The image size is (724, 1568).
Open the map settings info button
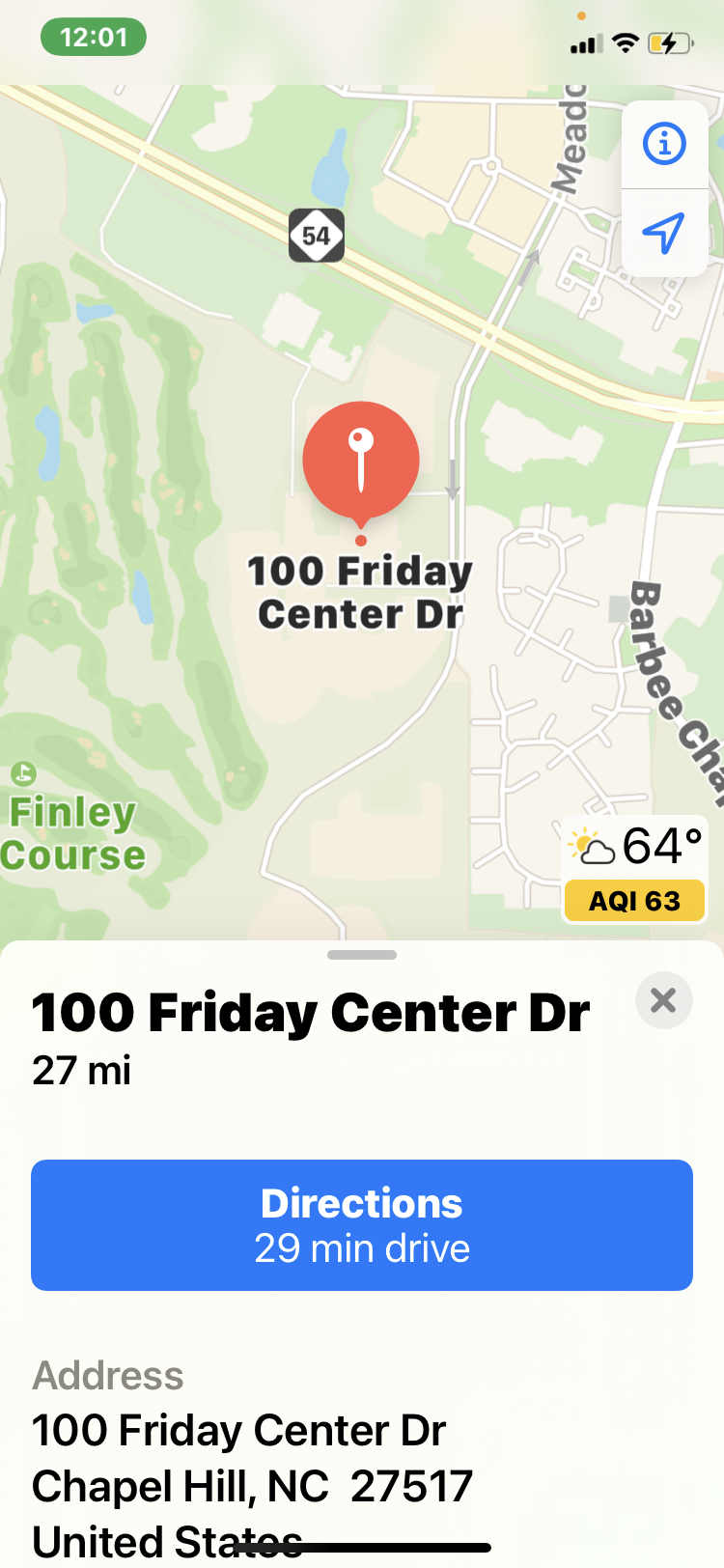point(664,144)
